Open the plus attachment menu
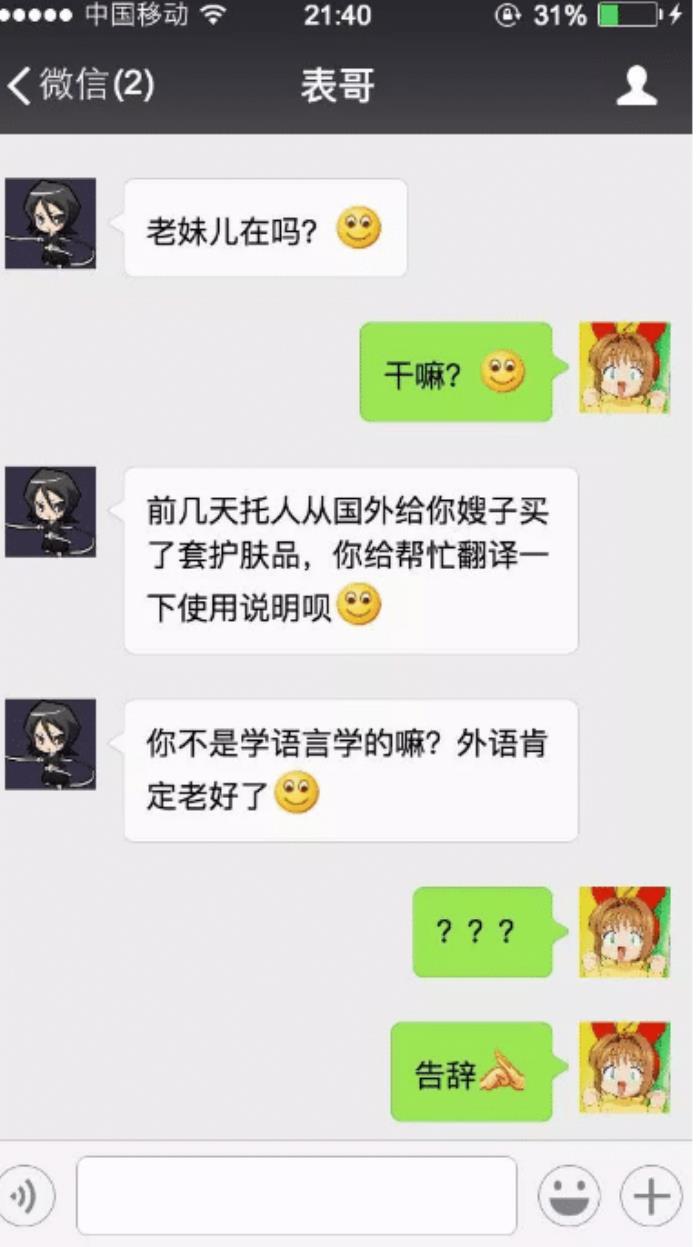The height and width of the screenshot is (1247, 700). tap(651, 1196)
